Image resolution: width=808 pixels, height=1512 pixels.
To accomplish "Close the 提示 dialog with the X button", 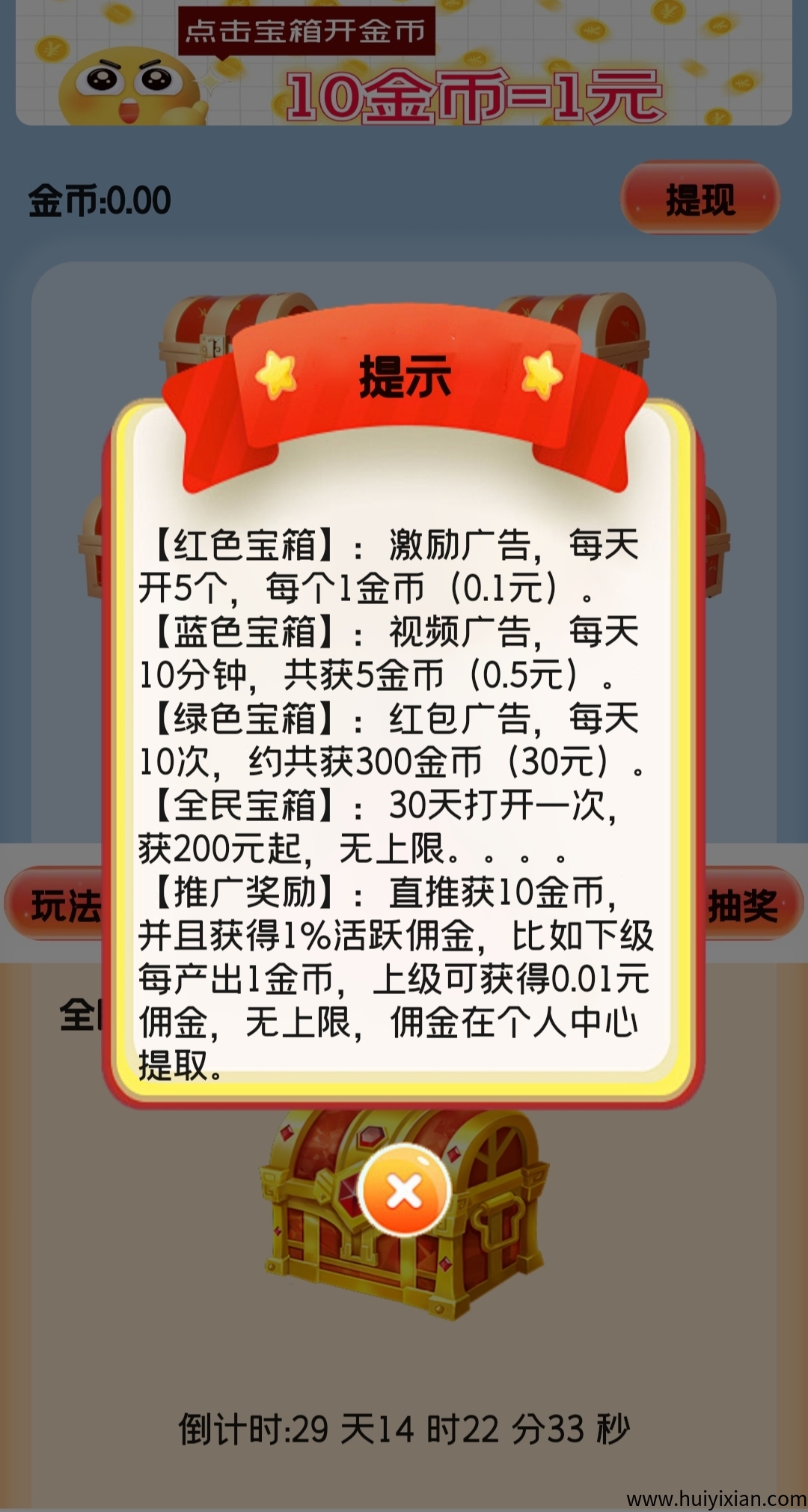I will 404,1192.
